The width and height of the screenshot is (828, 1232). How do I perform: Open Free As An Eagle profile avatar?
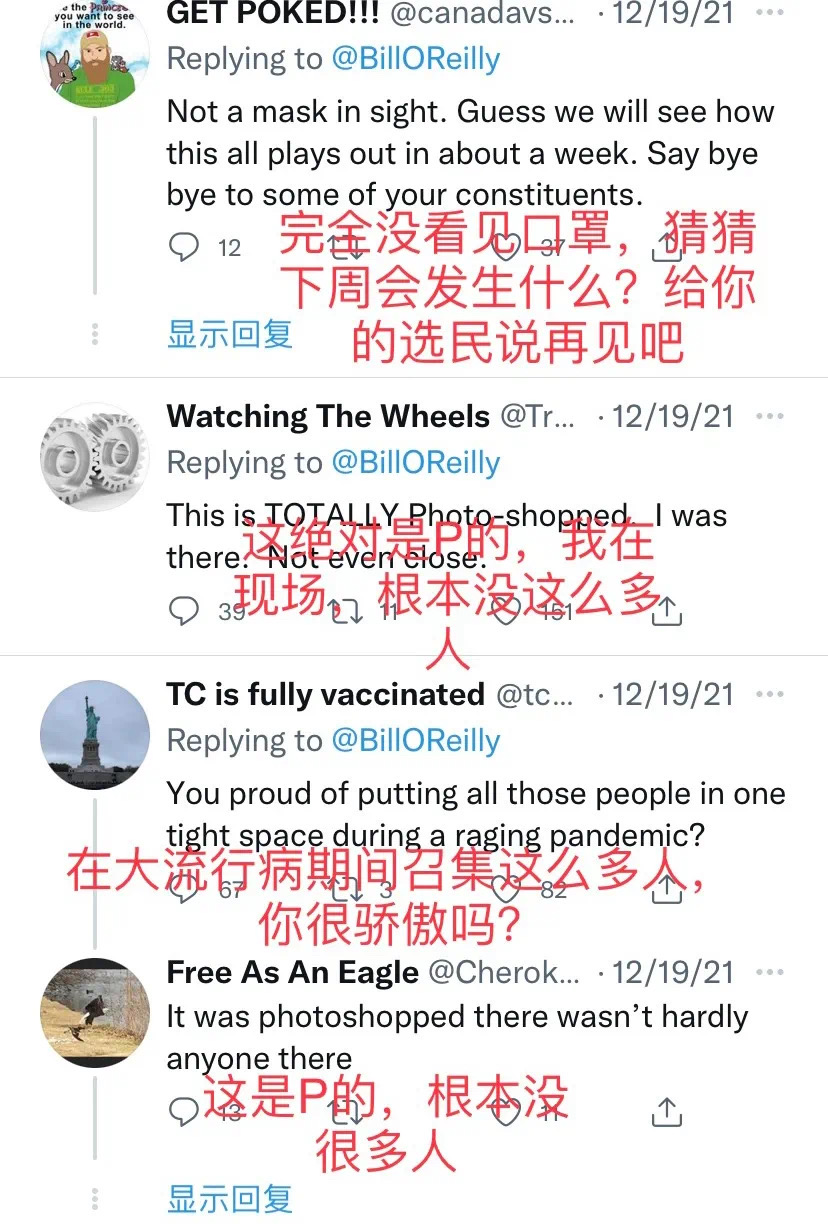[x=95, y=1012]
